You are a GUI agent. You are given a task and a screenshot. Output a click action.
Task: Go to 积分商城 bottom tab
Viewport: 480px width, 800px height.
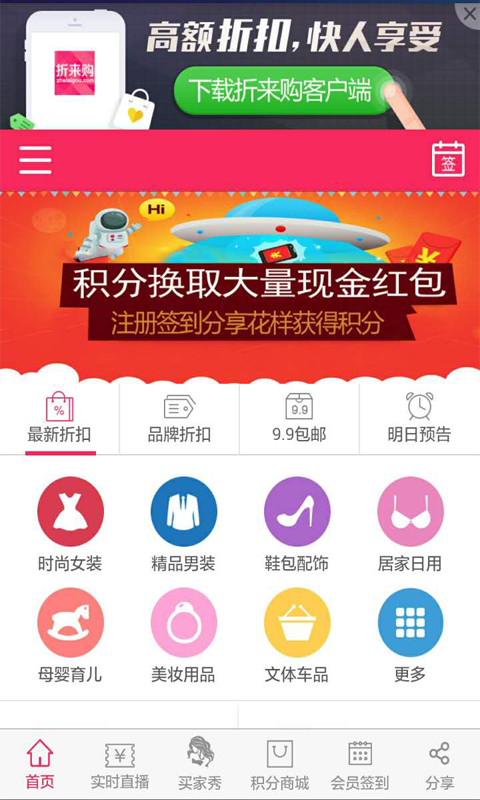280,765
